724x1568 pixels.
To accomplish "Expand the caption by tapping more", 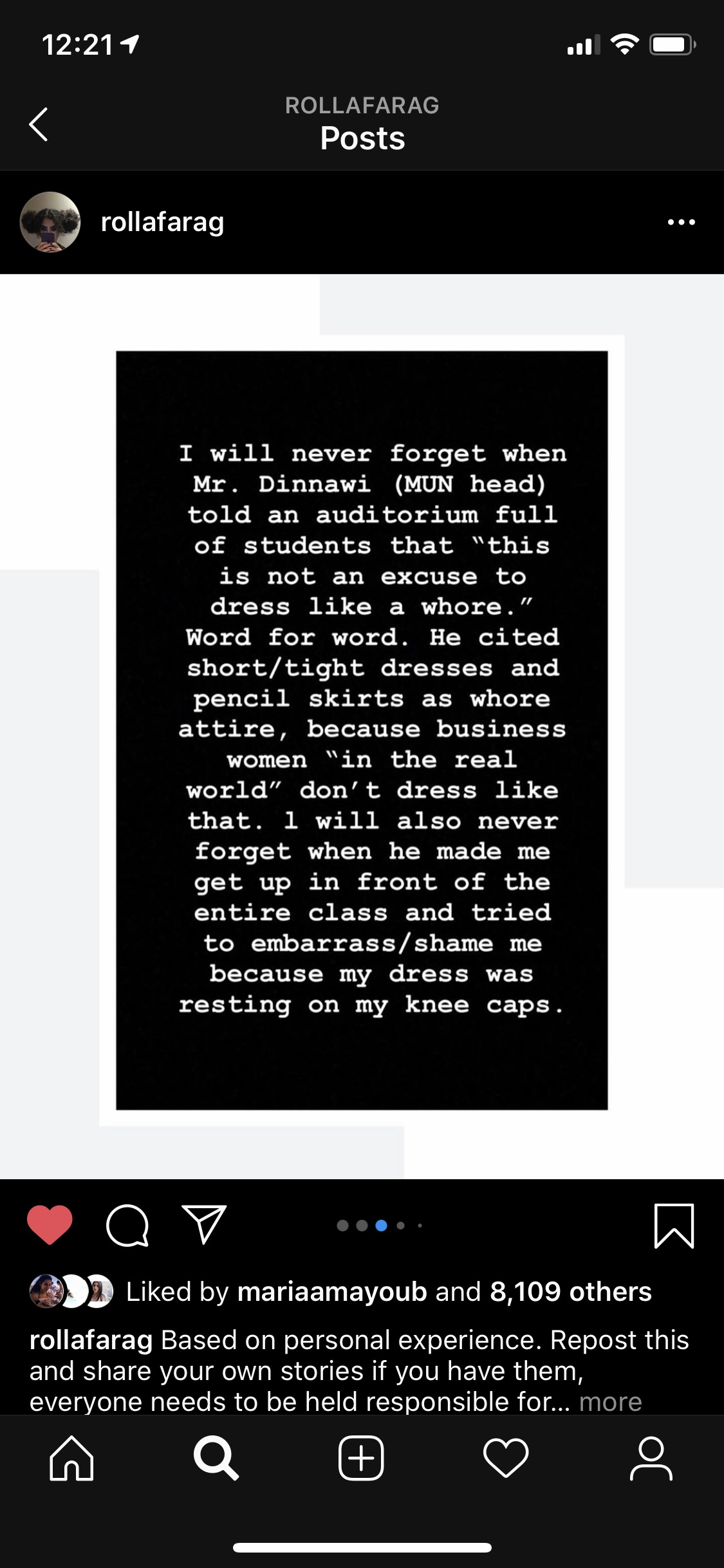I will coord(610,1401).
